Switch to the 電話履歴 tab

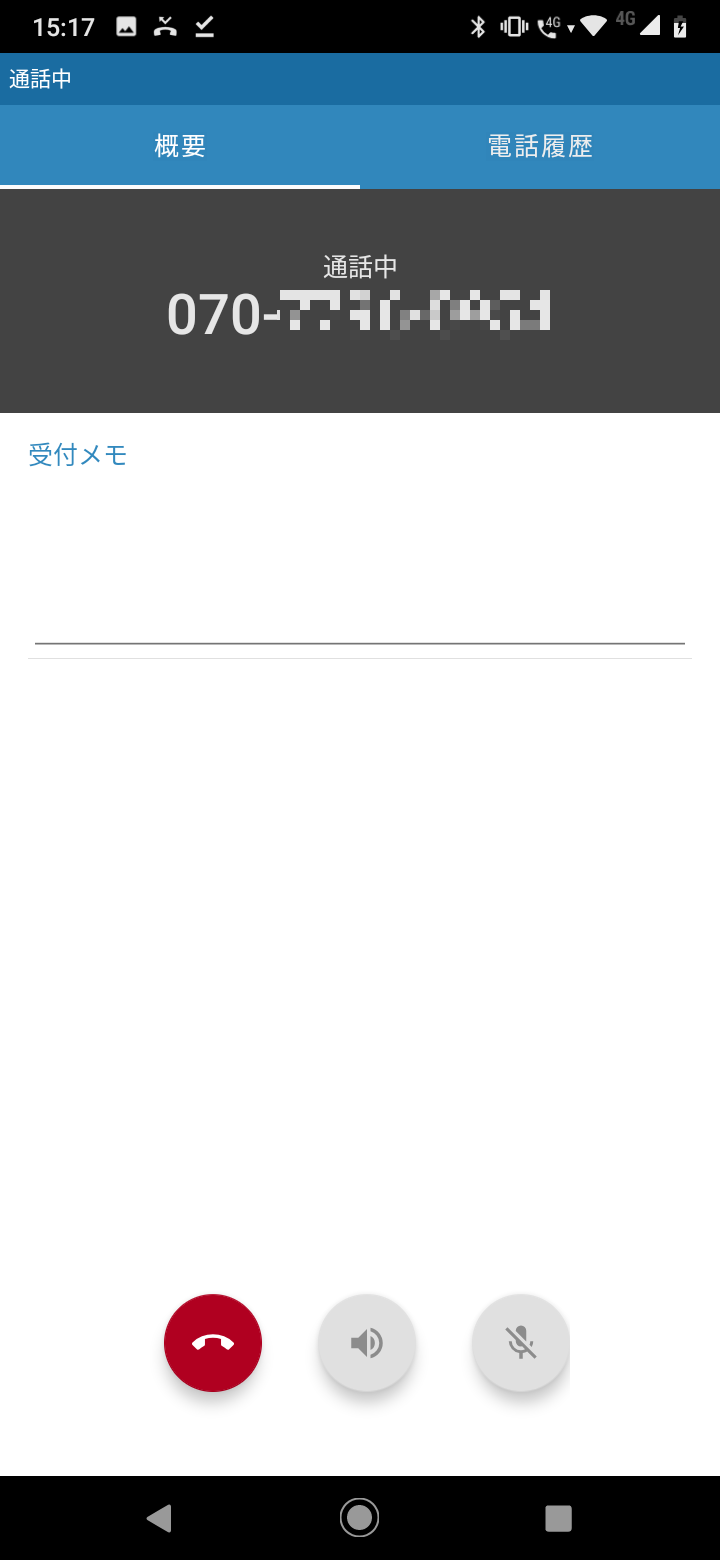pyautogui.click(x=540, y=147)
